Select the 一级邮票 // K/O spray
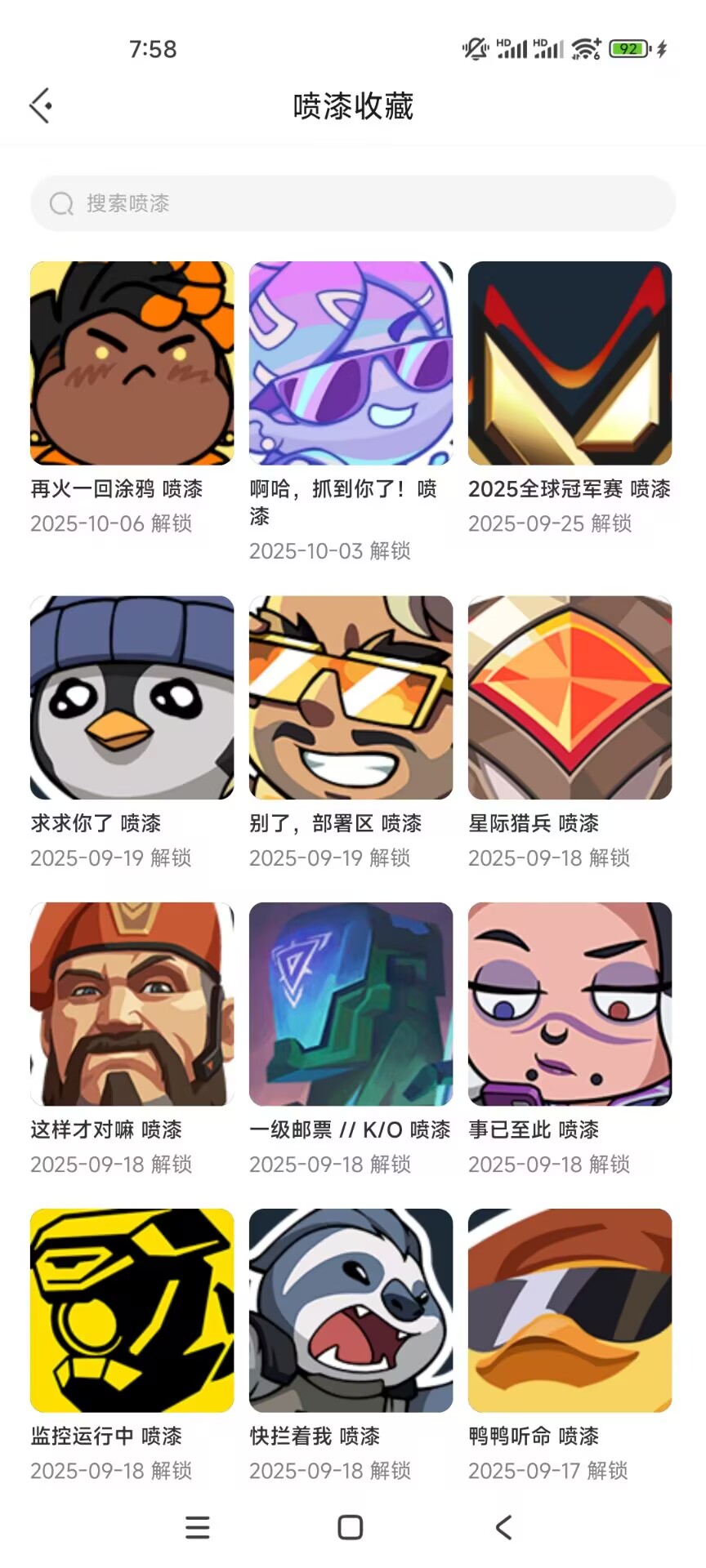This screenshot has width=706, height=1568. pos(351,1004)
